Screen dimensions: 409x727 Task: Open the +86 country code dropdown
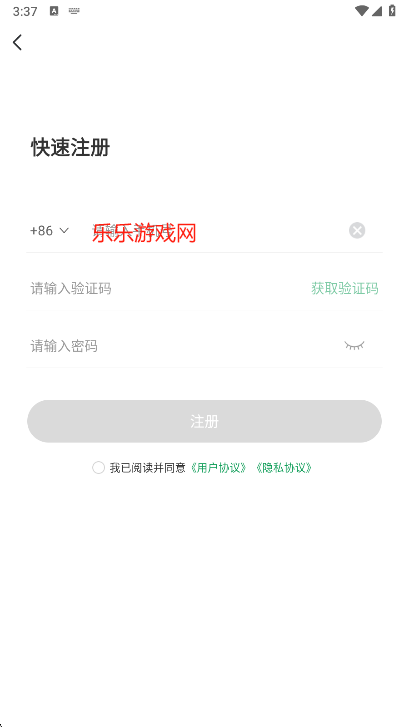[x=49, y=230]
